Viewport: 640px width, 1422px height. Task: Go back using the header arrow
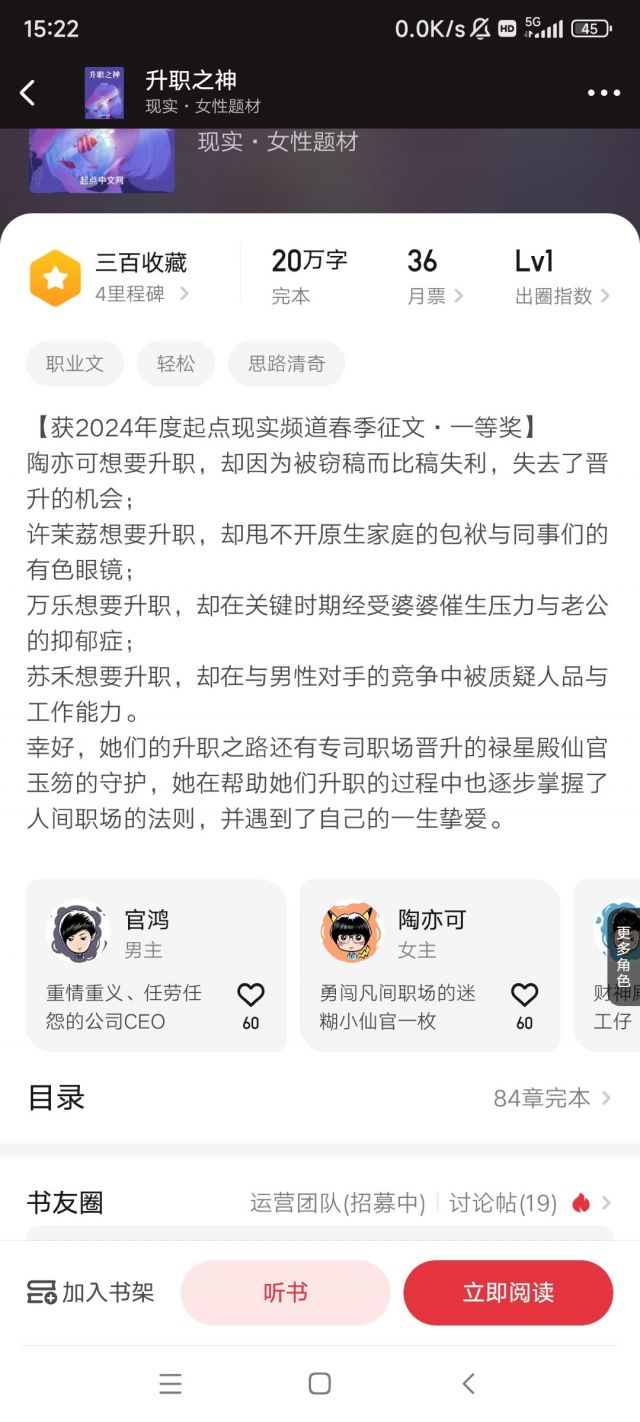point(28,93)
